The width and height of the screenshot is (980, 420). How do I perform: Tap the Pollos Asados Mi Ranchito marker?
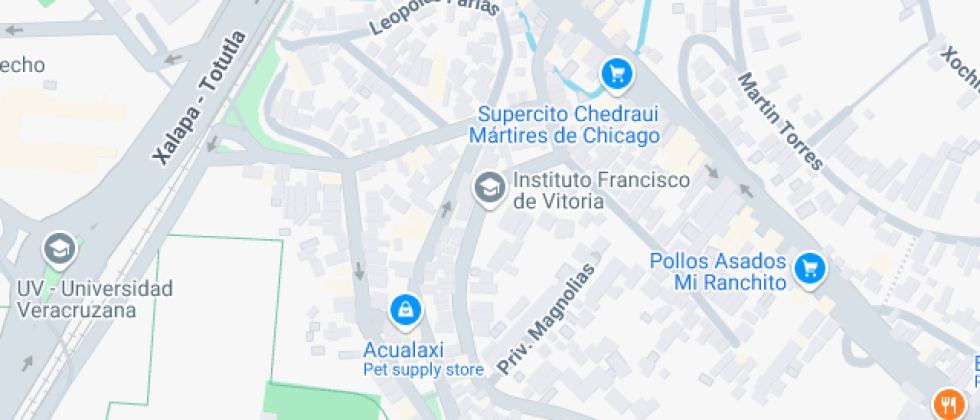(x=808, y=268)
